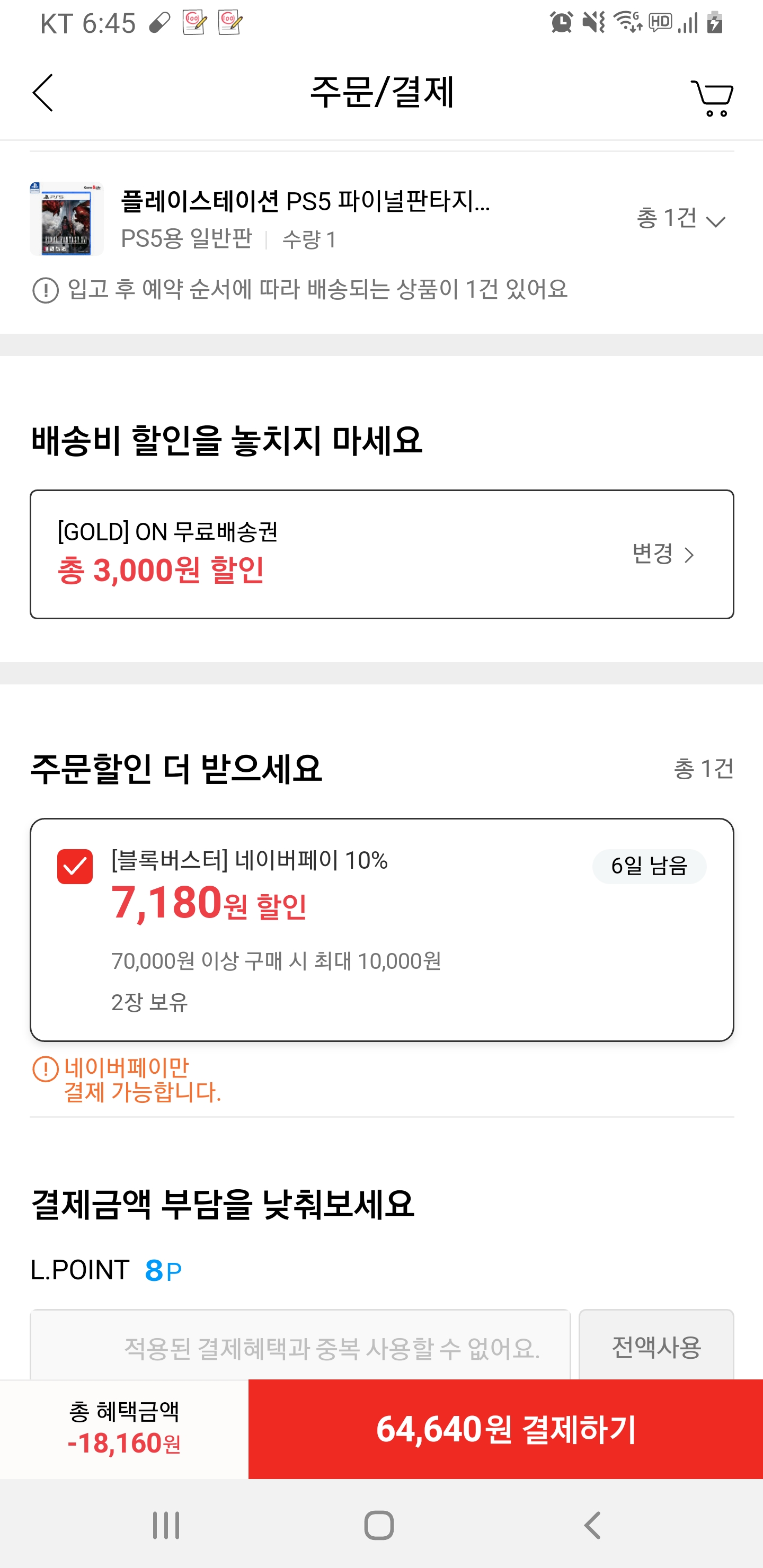Open 변경 to change the shipping coupon

click(x=652, y=555)
